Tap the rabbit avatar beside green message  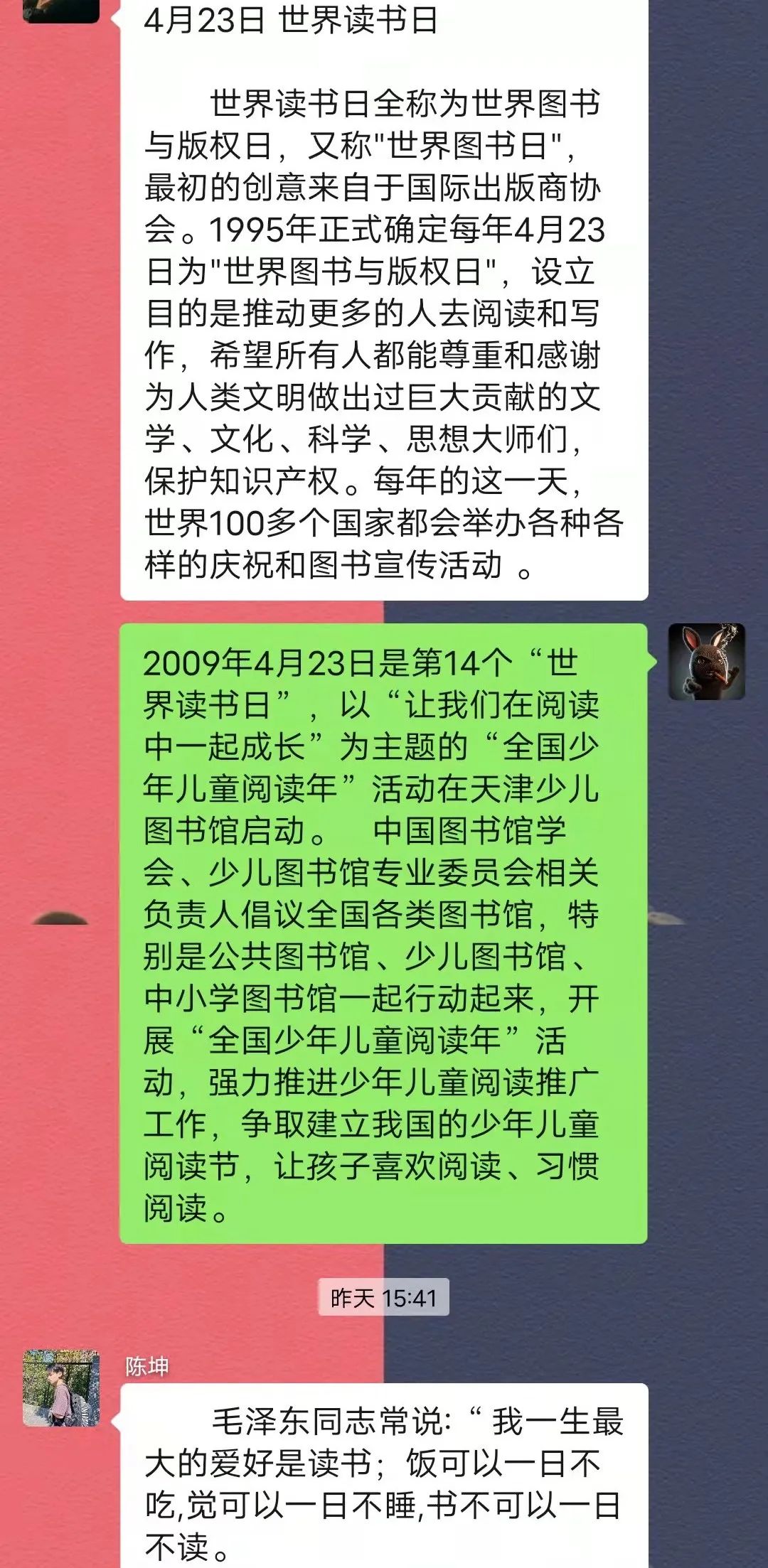click(x=706, y=662)
